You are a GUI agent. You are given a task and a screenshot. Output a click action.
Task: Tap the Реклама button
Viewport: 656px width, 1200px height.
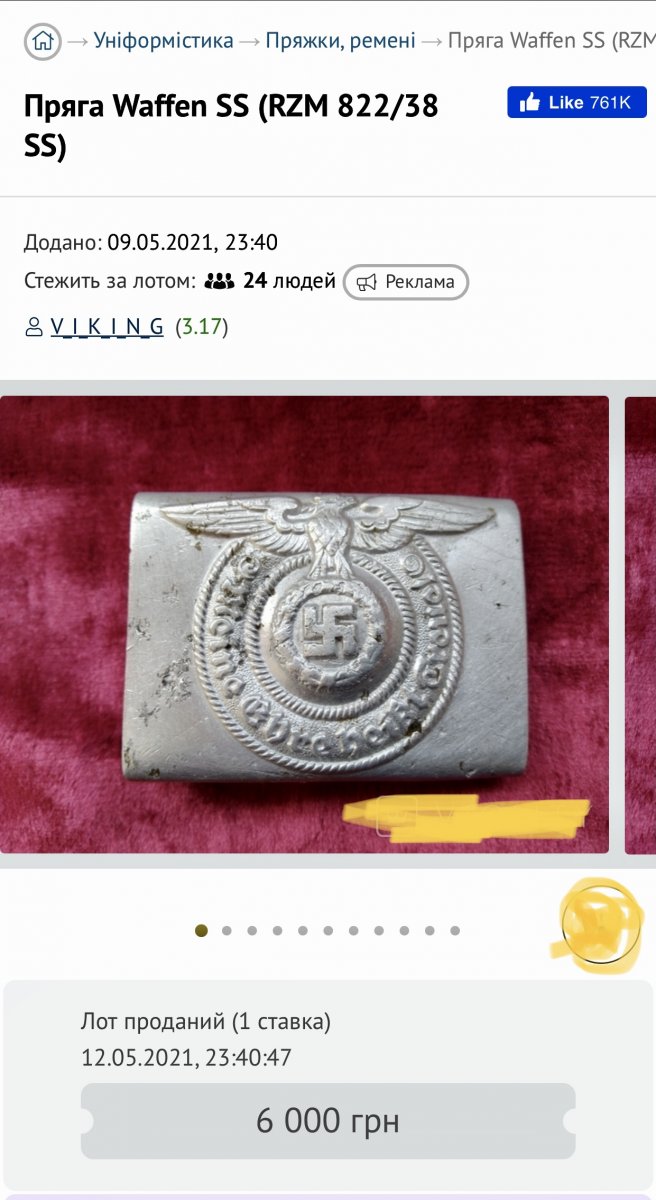point(406,282)
